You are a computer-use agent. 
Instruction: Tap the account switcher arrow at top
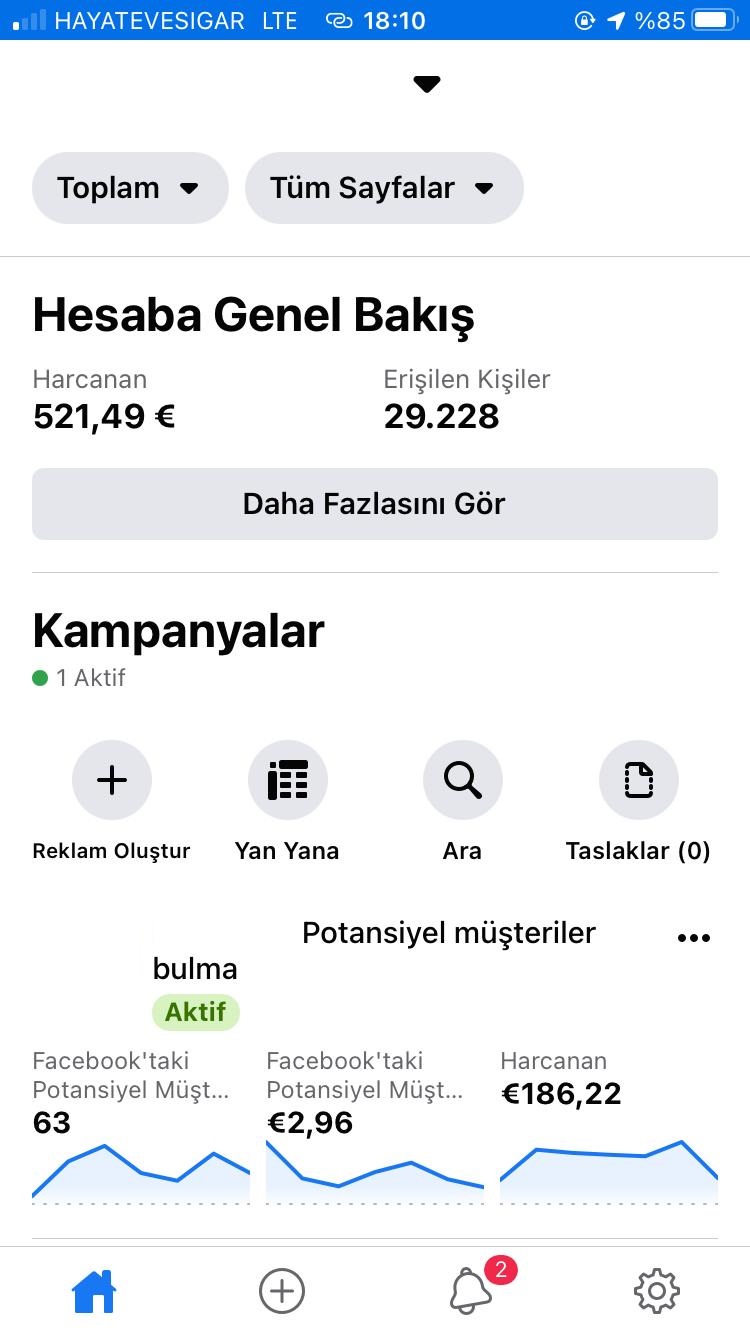(x=427, y=85)
